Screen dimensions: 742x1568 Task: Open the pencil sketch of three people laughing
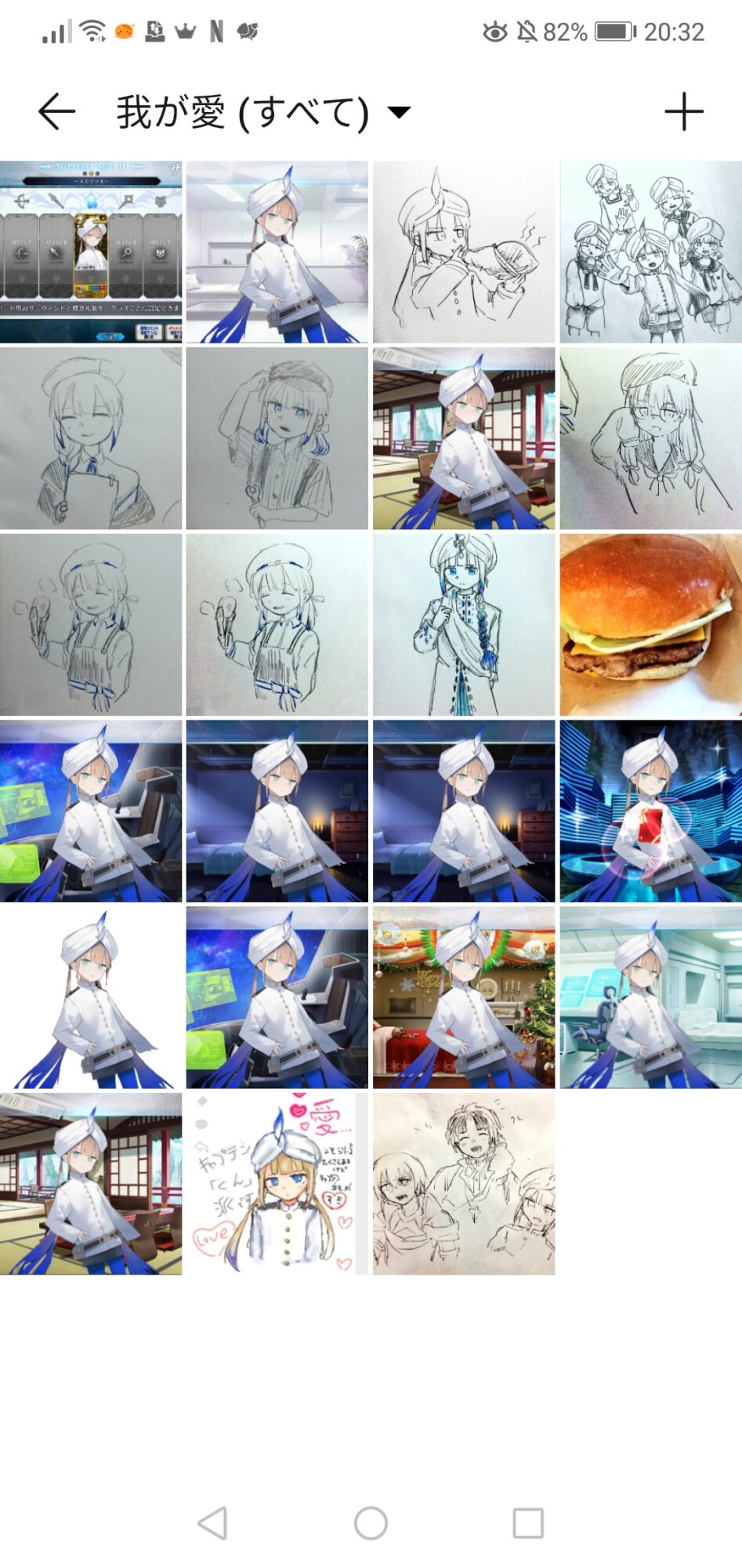pyautogui.click(x=464, y=1184)
